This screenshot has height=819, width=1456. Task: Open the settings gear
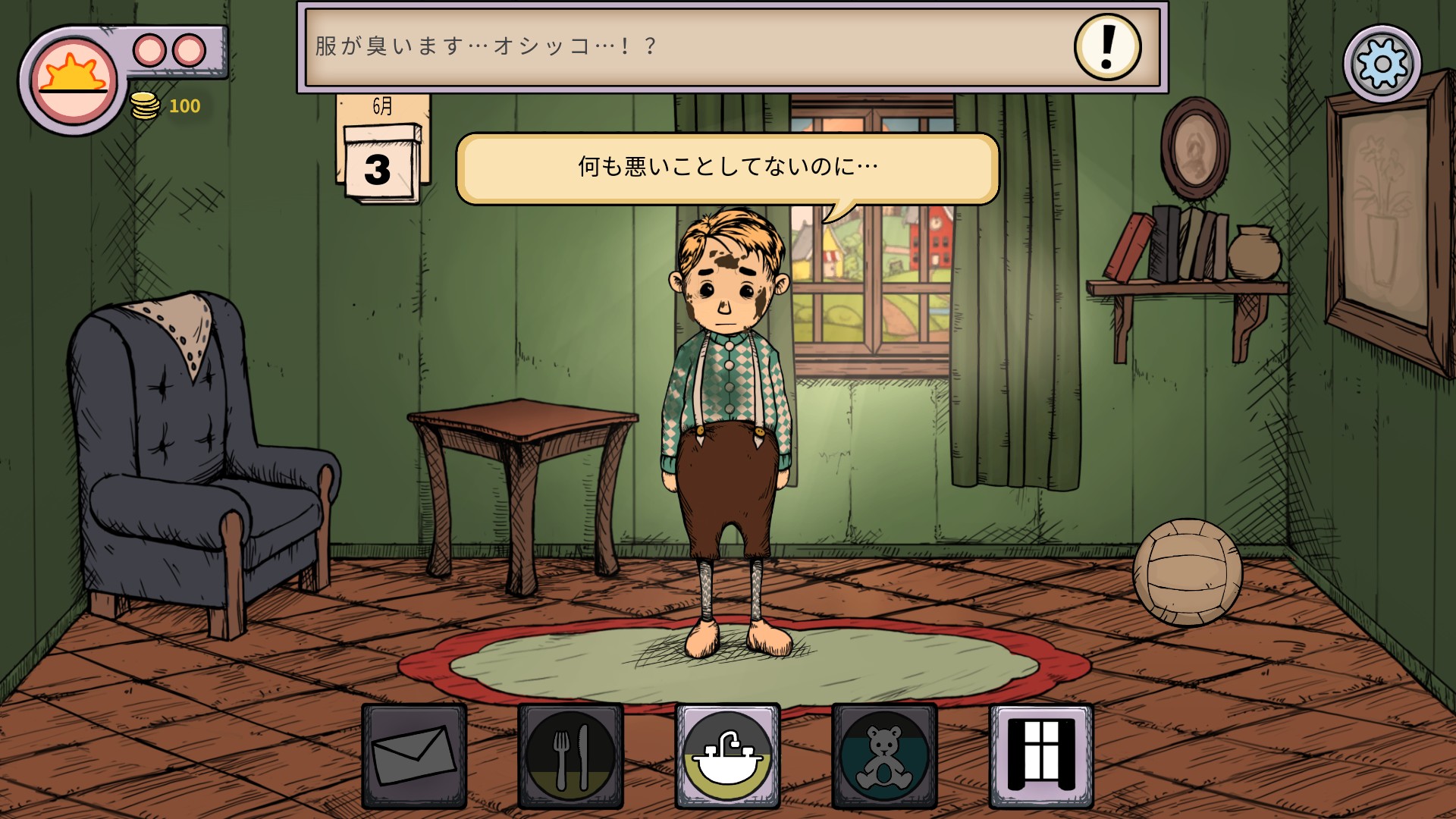pos(1382,64)
